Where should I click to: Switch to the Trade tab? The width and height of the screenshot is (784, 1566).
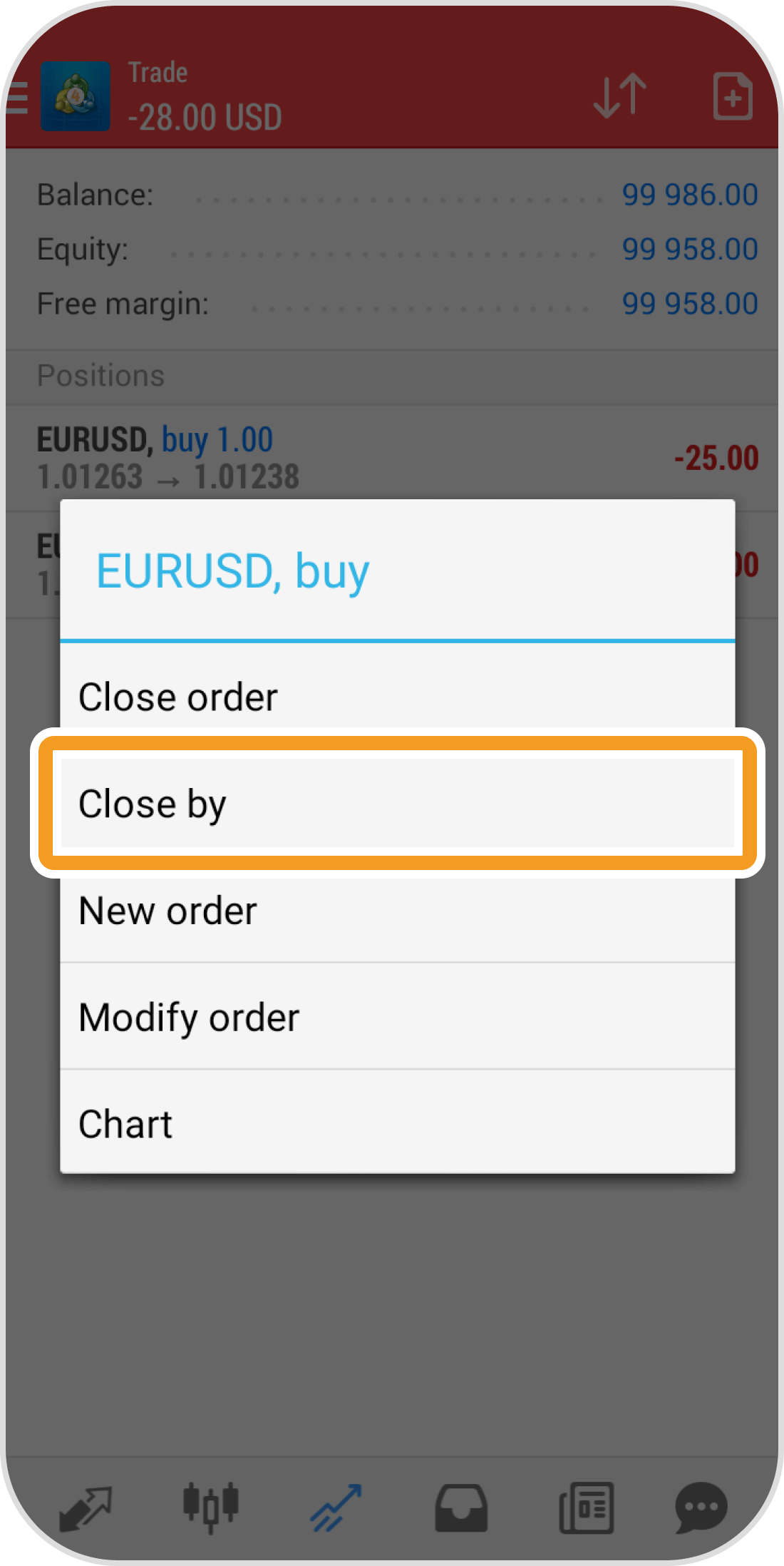coord(336,1508)
